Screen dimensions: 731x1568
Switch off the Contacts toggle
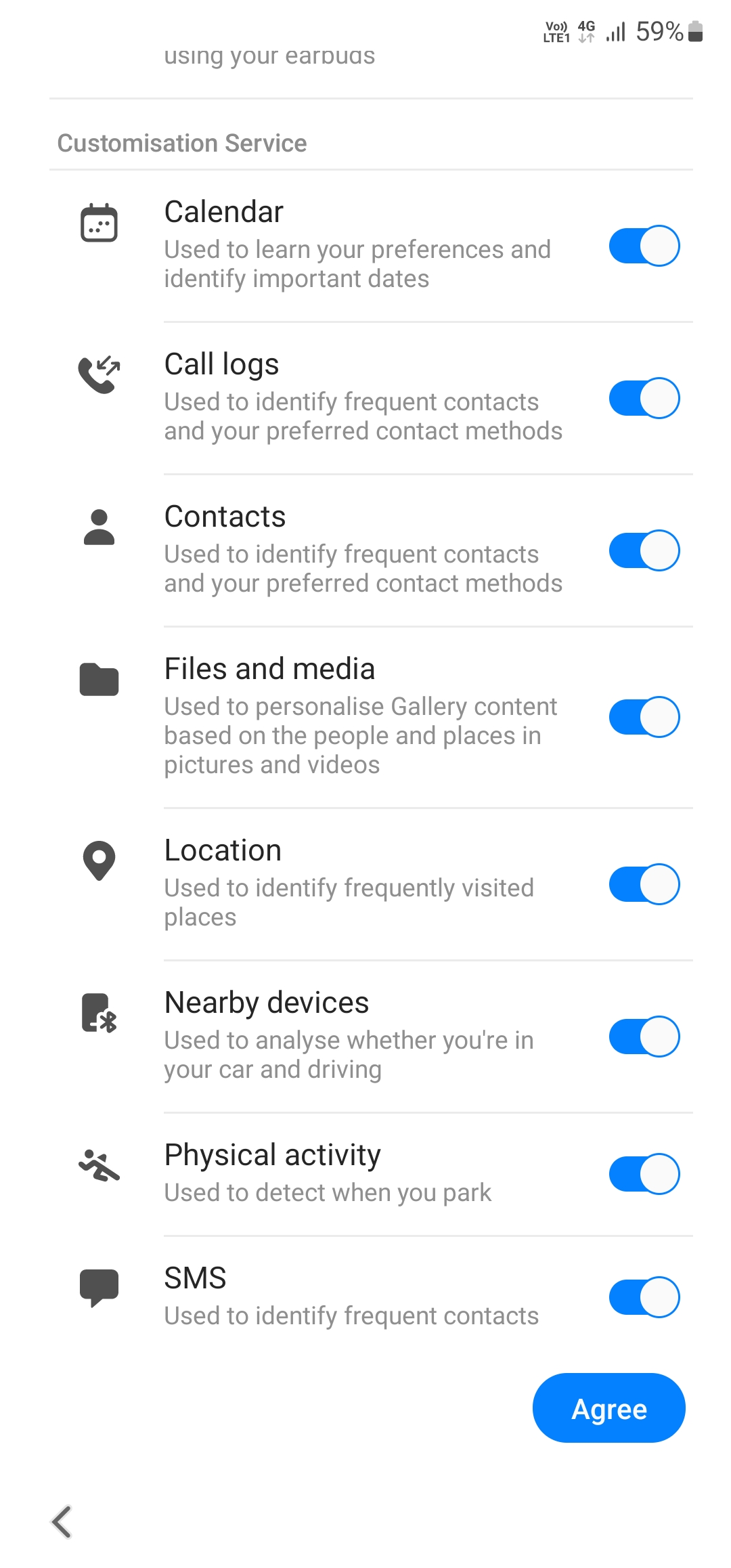coord(644,550)
